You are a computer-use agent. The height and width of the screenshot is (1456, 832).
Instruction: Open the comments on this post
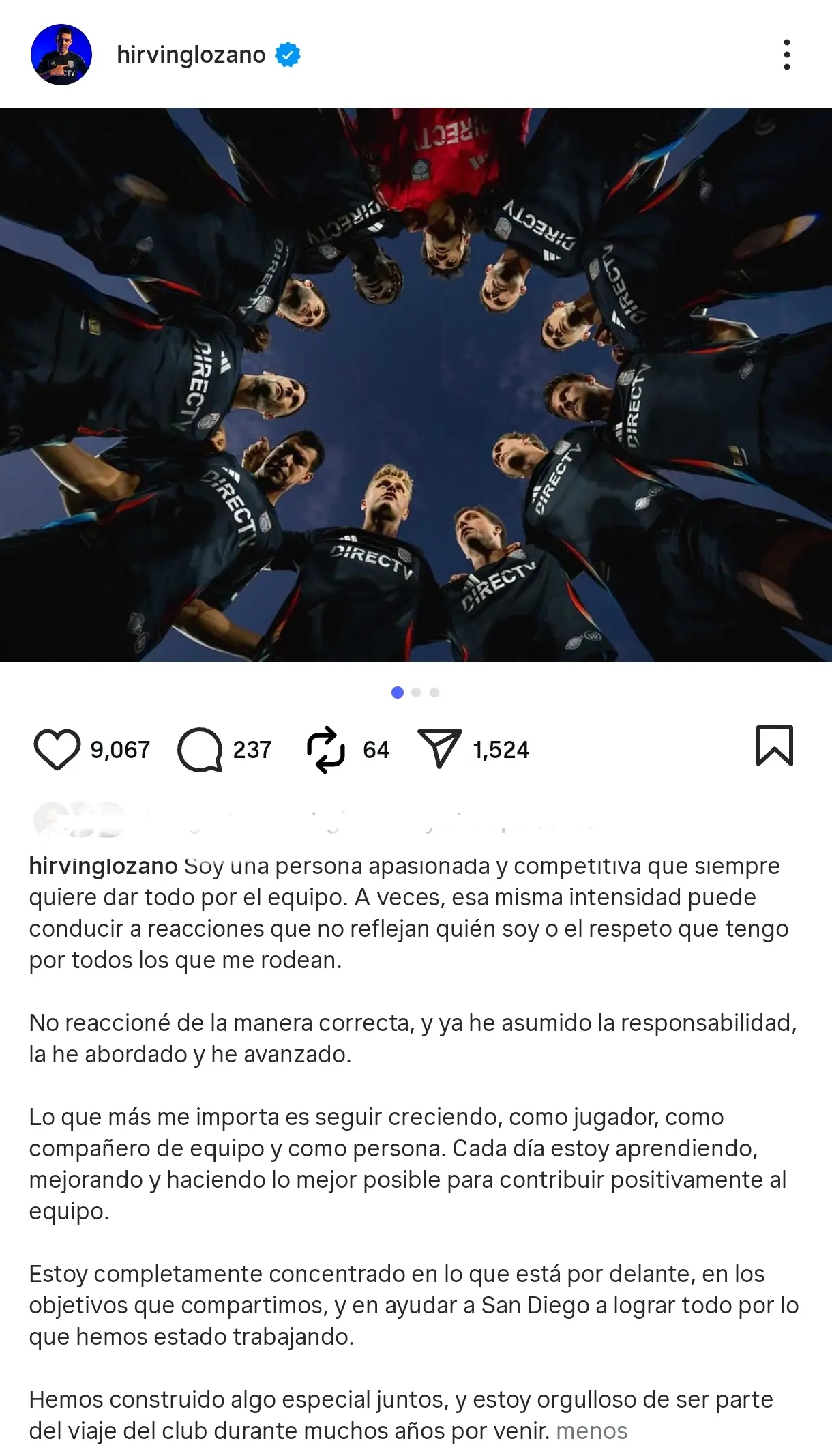click(x=200, y=749)
